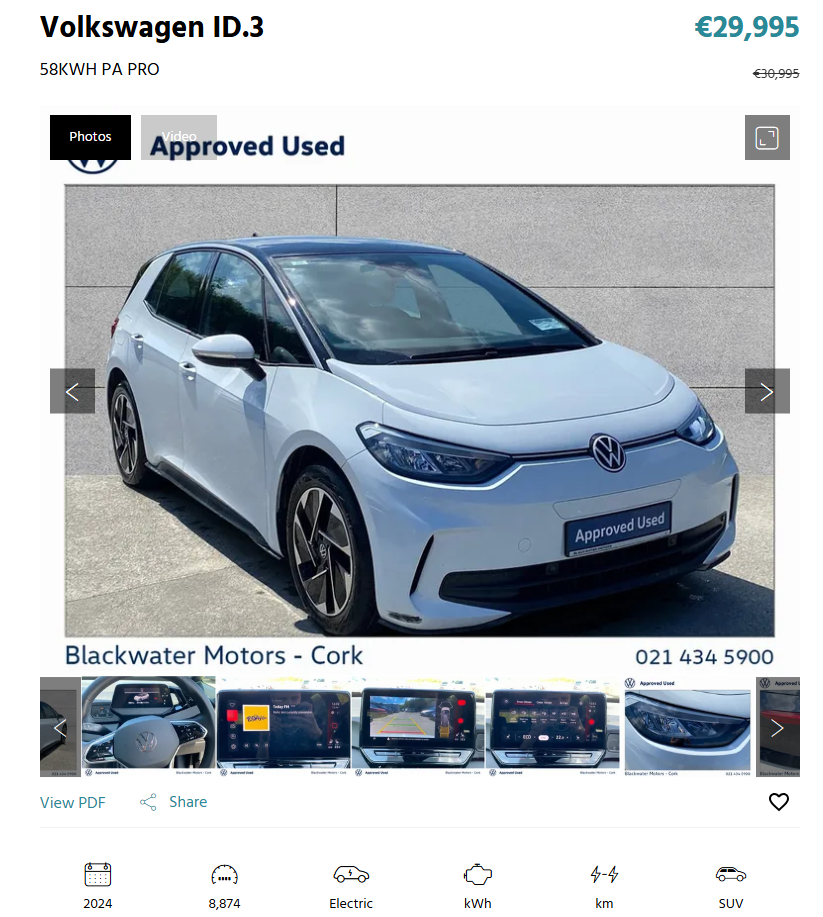Switch to the Video tab
Screen dimensions: 823x917
coord(179,137)
